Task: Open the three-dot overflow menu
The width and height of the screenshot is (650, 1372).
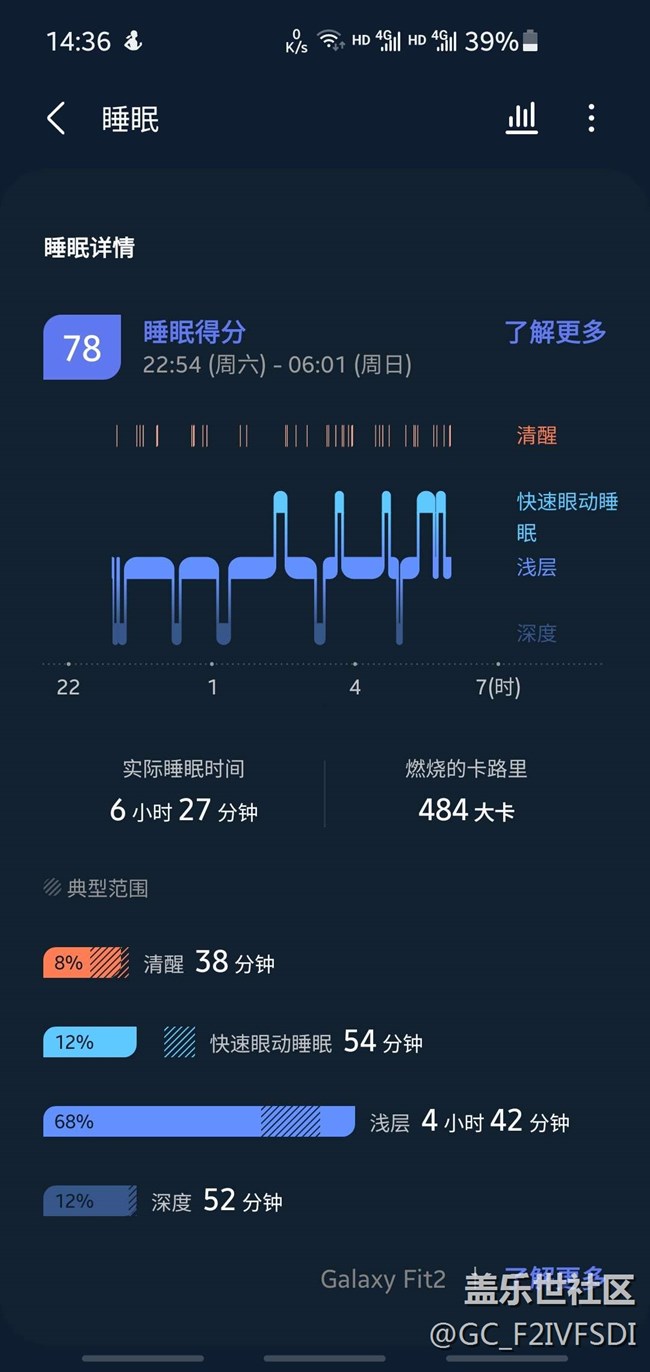Action: 591,119
